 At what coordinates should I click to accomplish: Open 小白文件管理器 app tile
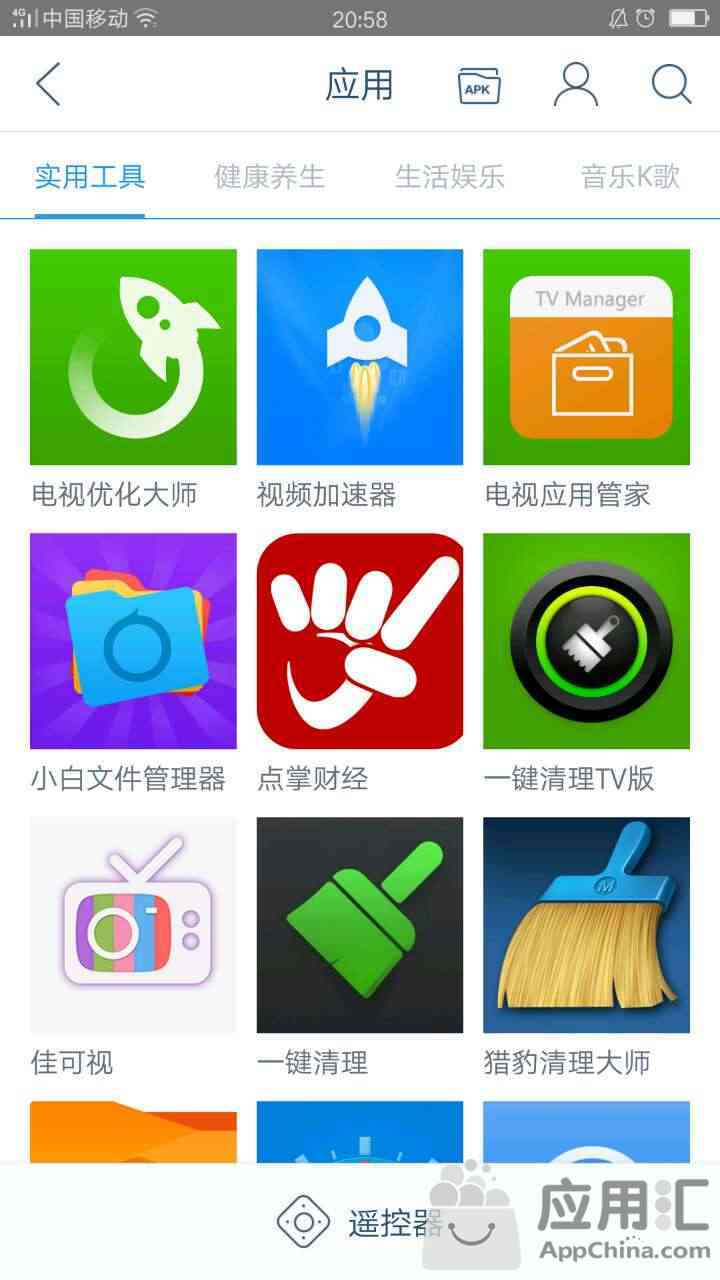click(x=133, y=641)
